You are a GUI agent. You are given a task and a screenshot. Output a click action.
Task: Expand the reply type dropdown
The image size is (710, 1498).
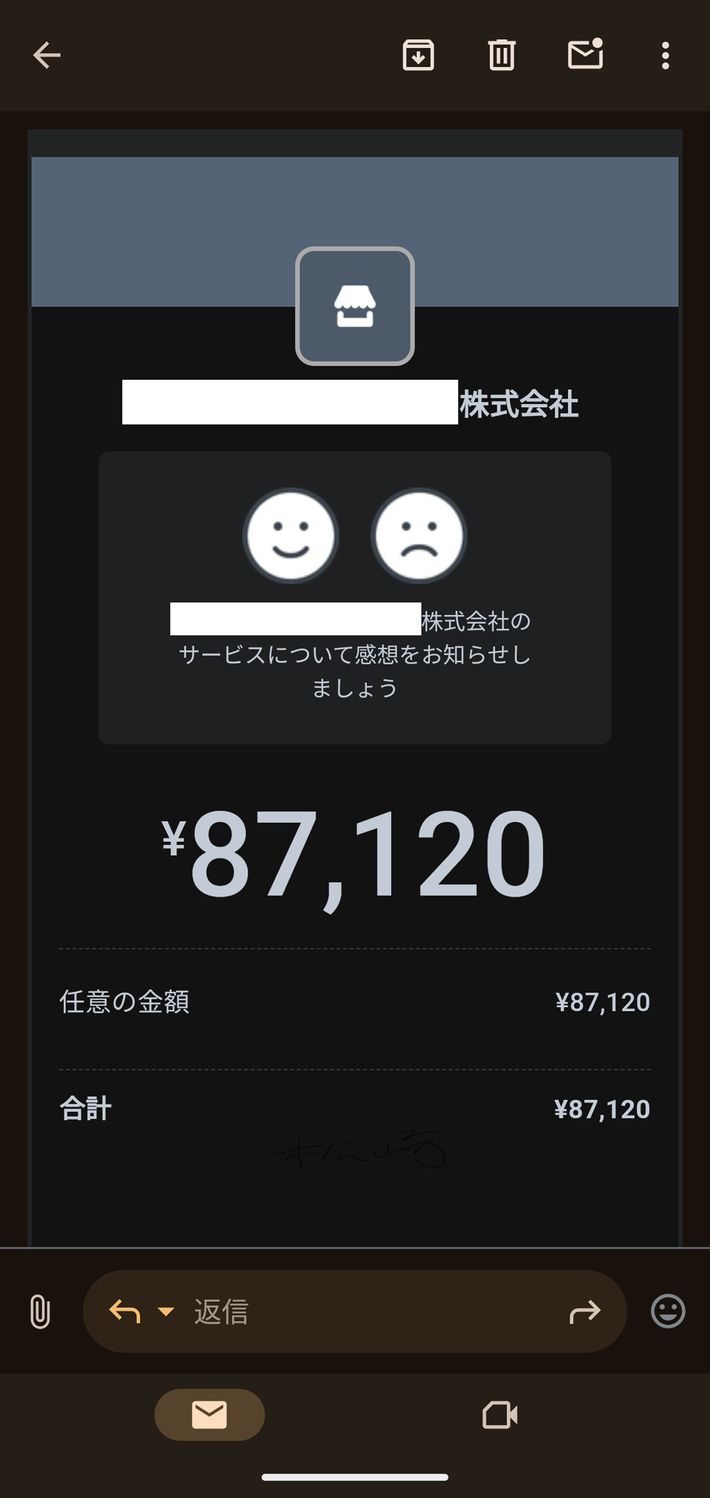tap(166, 1311)
